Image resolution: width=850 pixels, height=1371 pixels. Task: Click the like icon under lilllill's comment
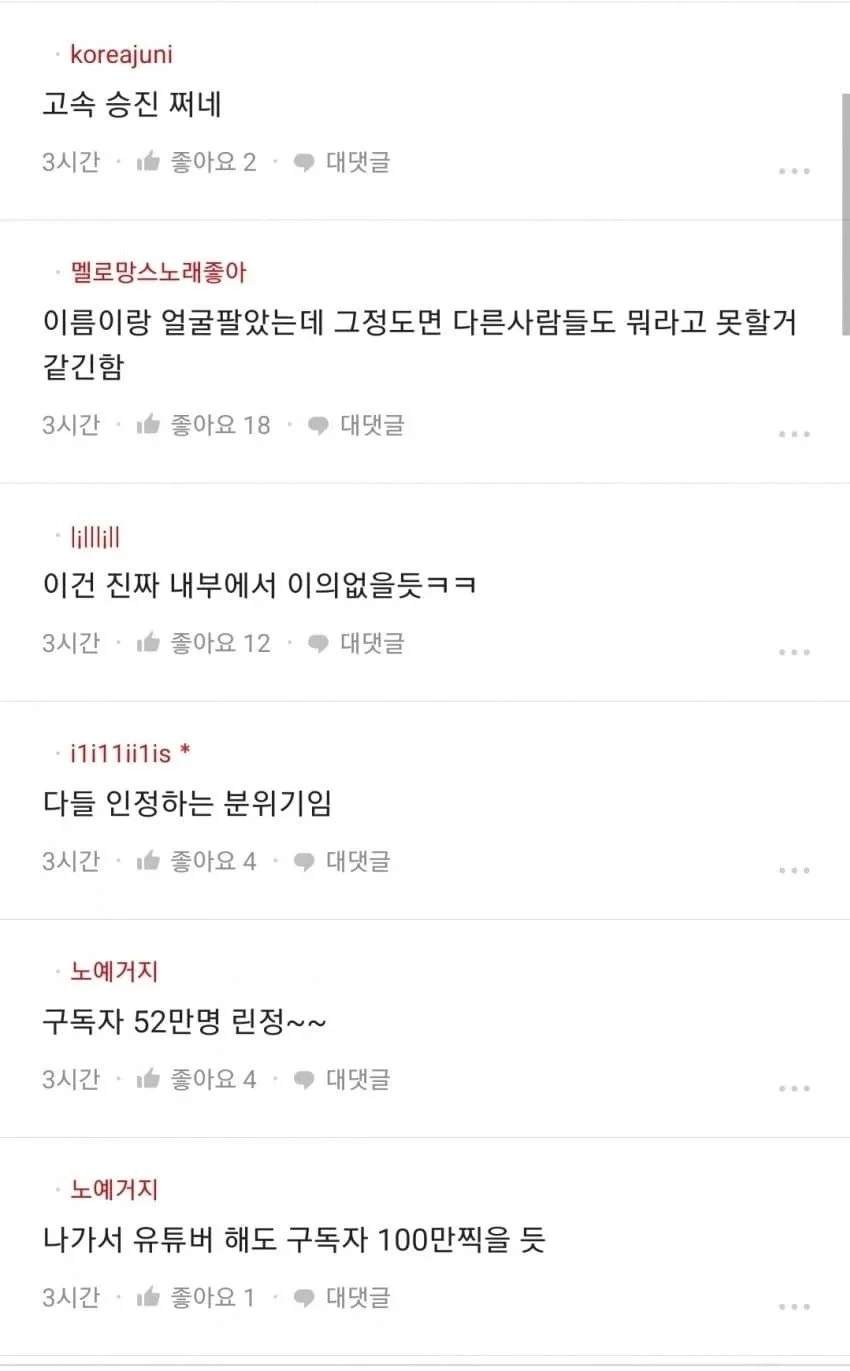click(x=149, y=642)
